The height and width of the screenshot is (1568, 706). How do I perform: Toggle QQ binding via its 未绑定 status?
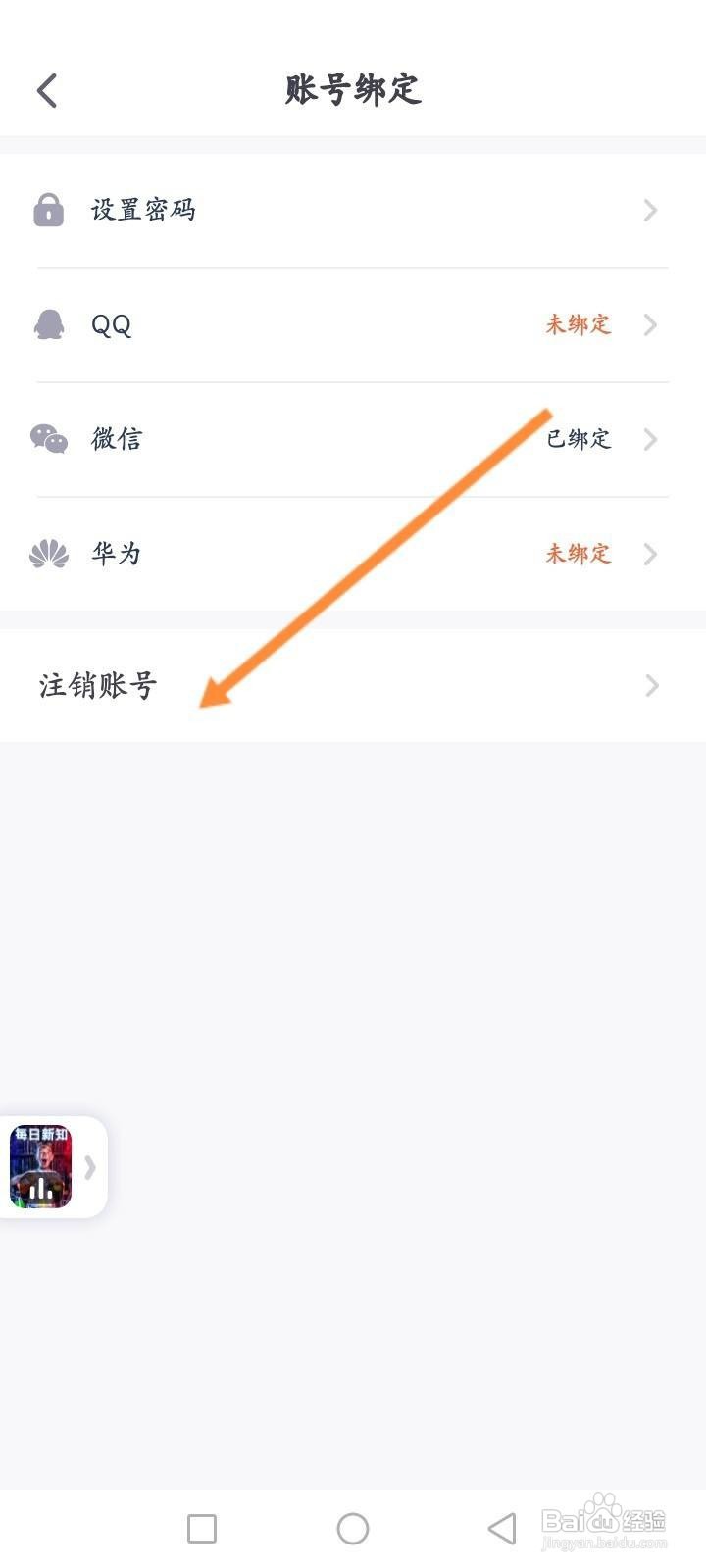(578, 324)
